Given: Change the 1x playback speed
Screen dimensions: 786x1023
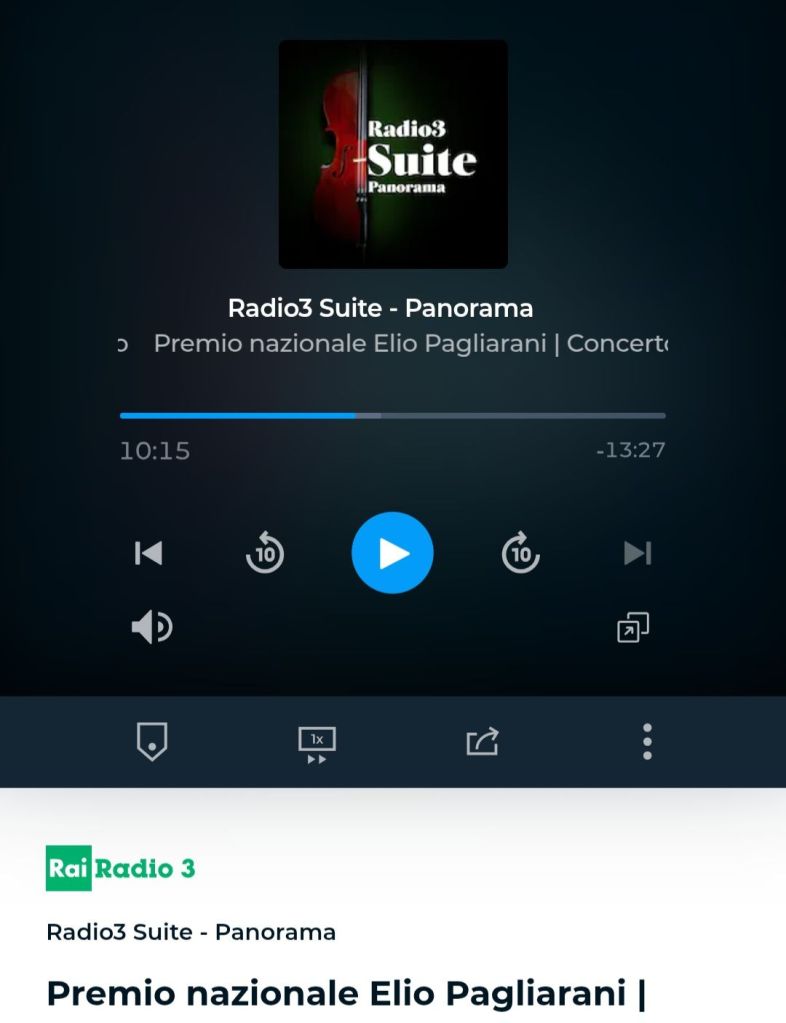Looking at the screenshot, I should click(x=317, y=743).
